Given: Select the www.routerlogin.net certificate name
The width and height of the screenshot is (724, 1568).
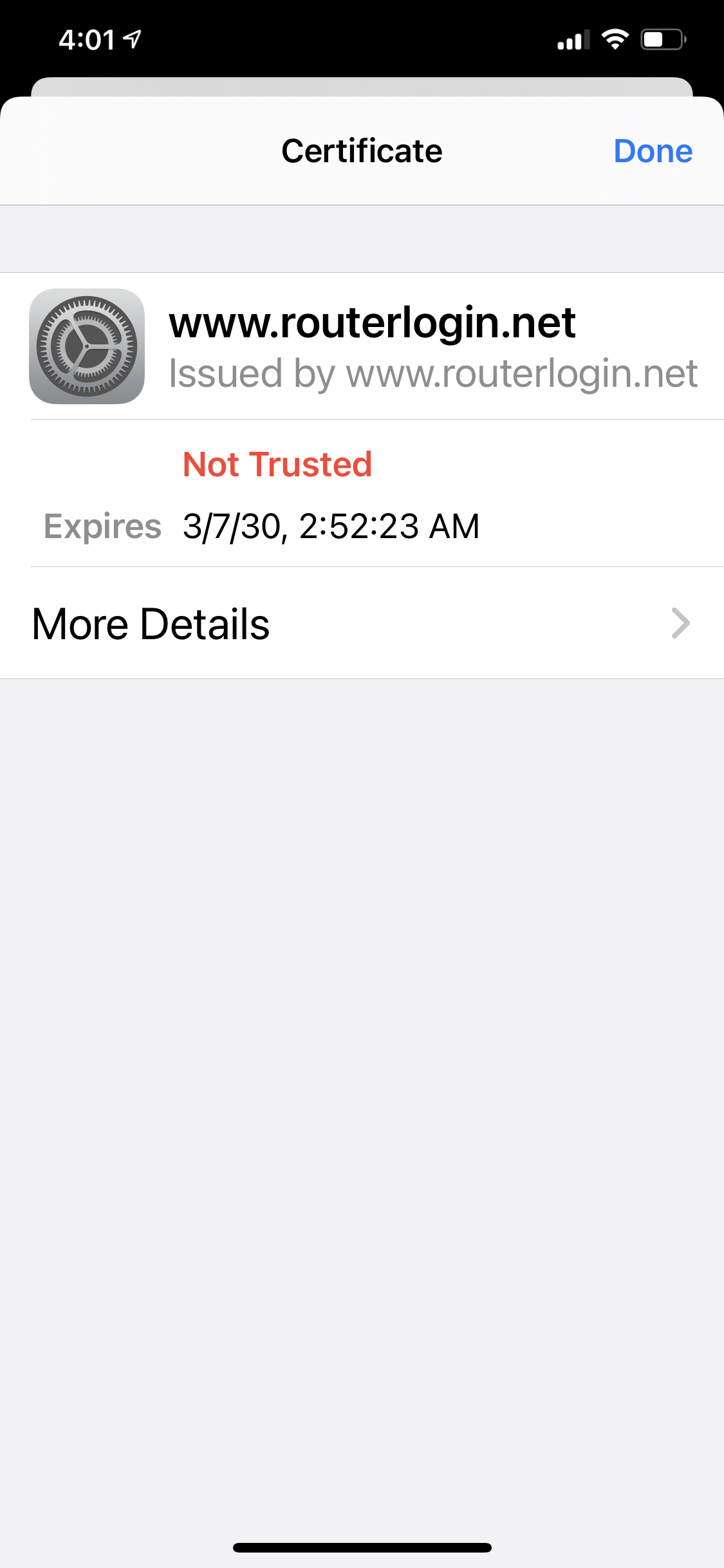Looking at the screenshot, I should click(x=373, y=324).
